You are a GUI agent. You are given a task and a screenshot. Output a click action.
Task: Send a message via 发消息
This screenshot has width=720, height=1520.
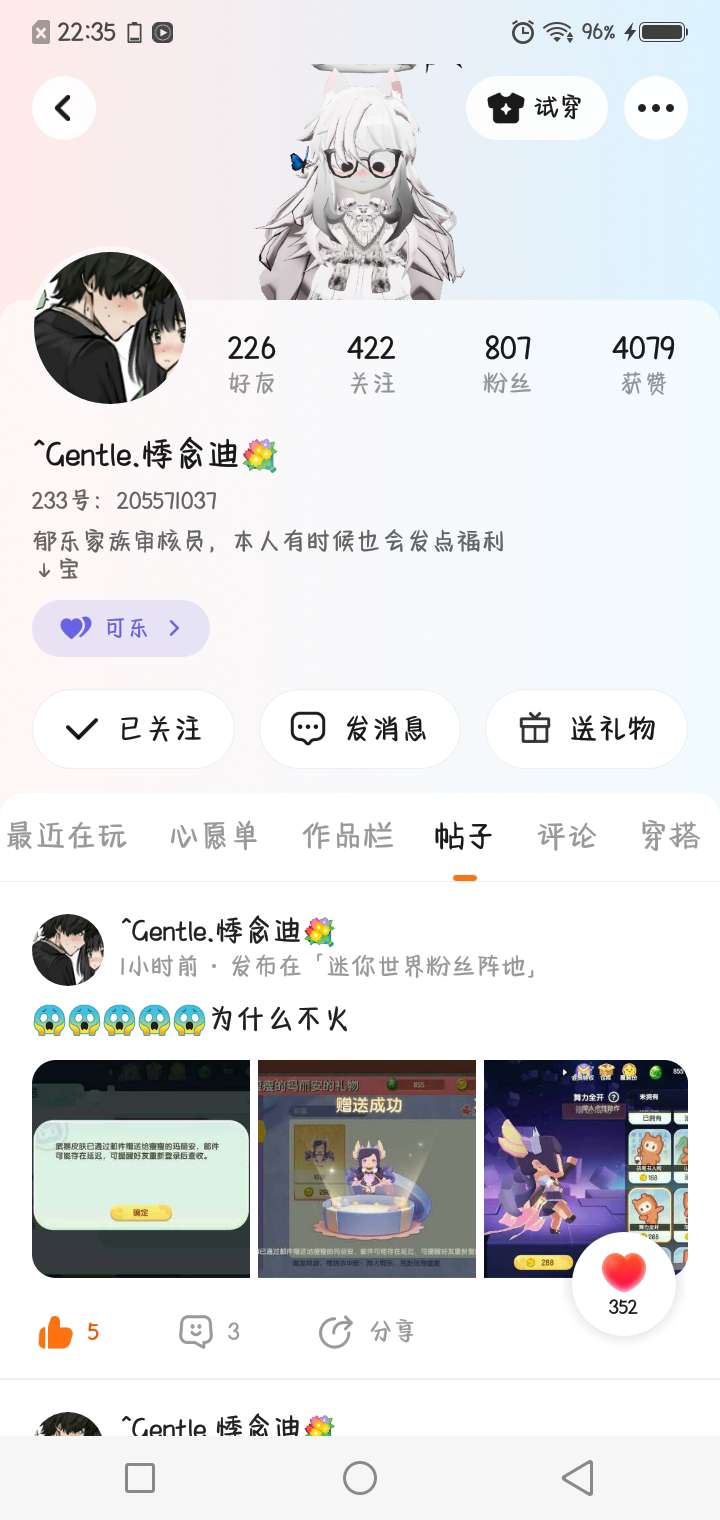tap(360, 729)
